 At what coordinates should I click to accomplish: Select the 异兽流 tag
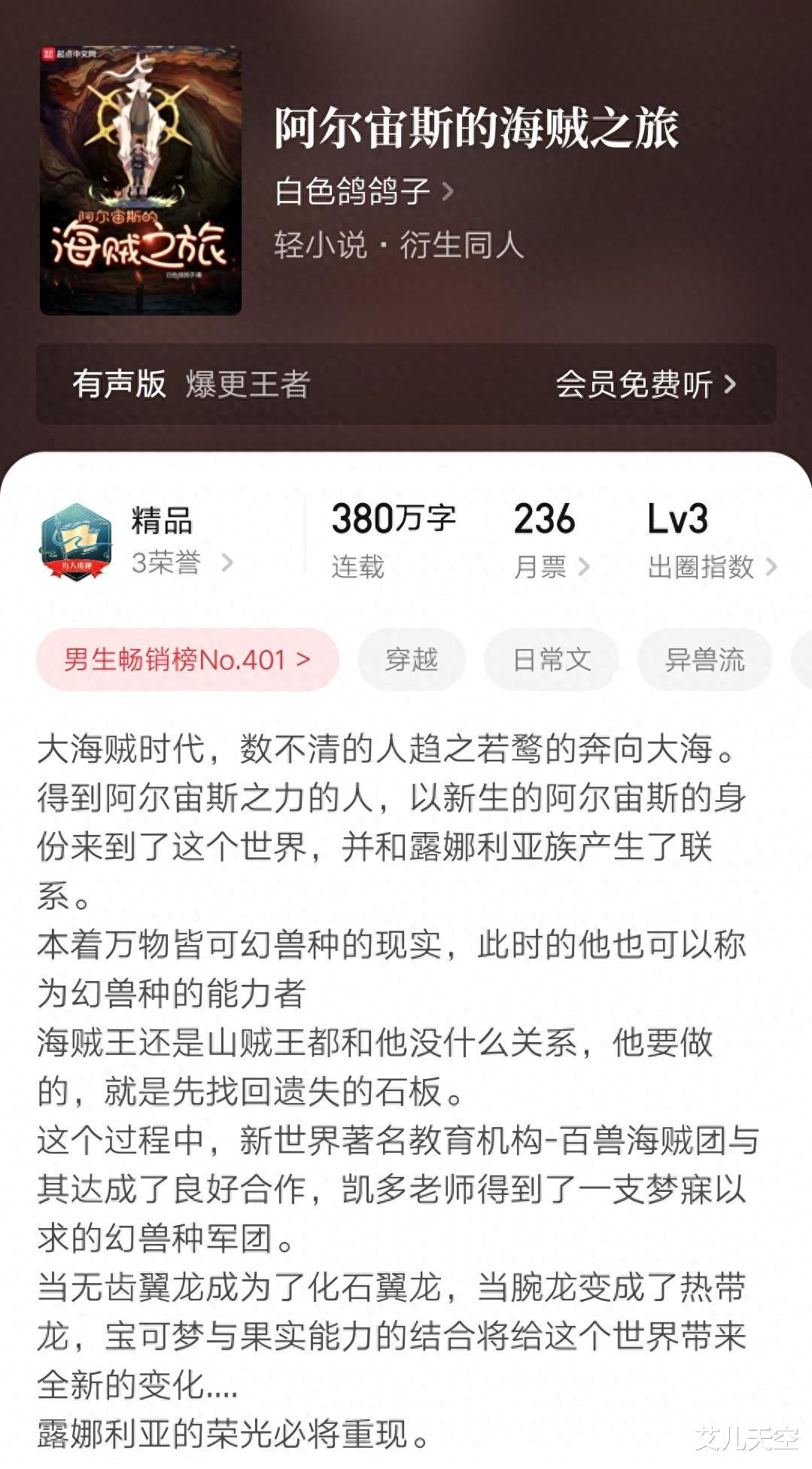click(x=705, y=660)
